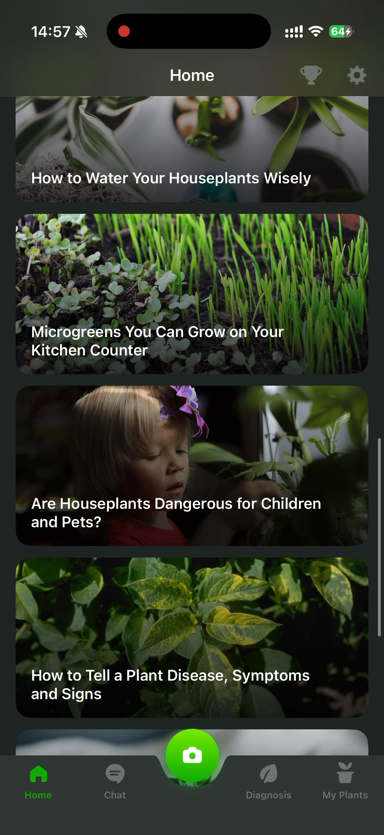Open the settings gear
This screenshot has width=384, height=835.
[357, 75]
